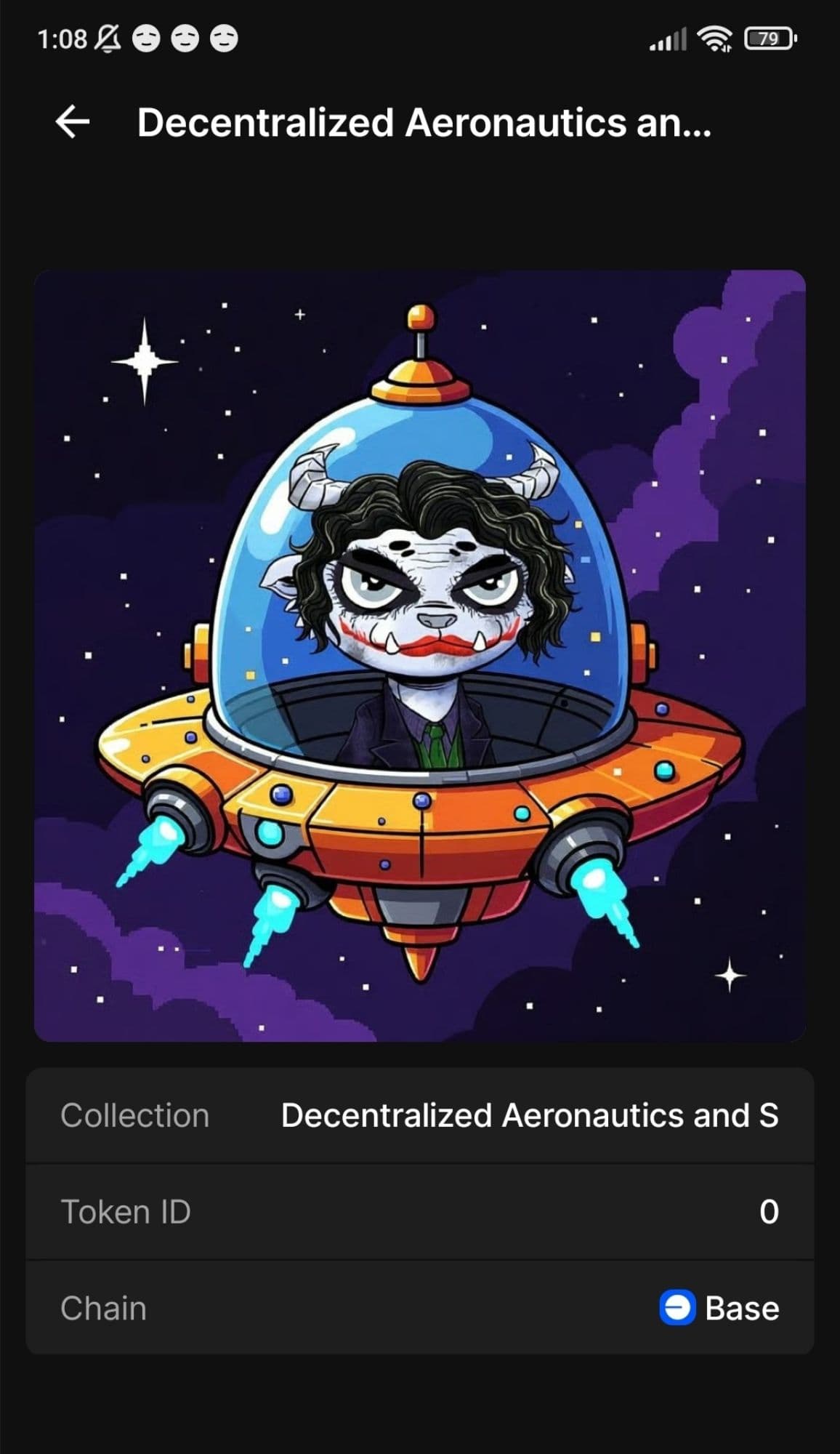This screenshot has height=1454, width=840.
Task: Go back using the arrow icon
Action: [x=73, y=121]
